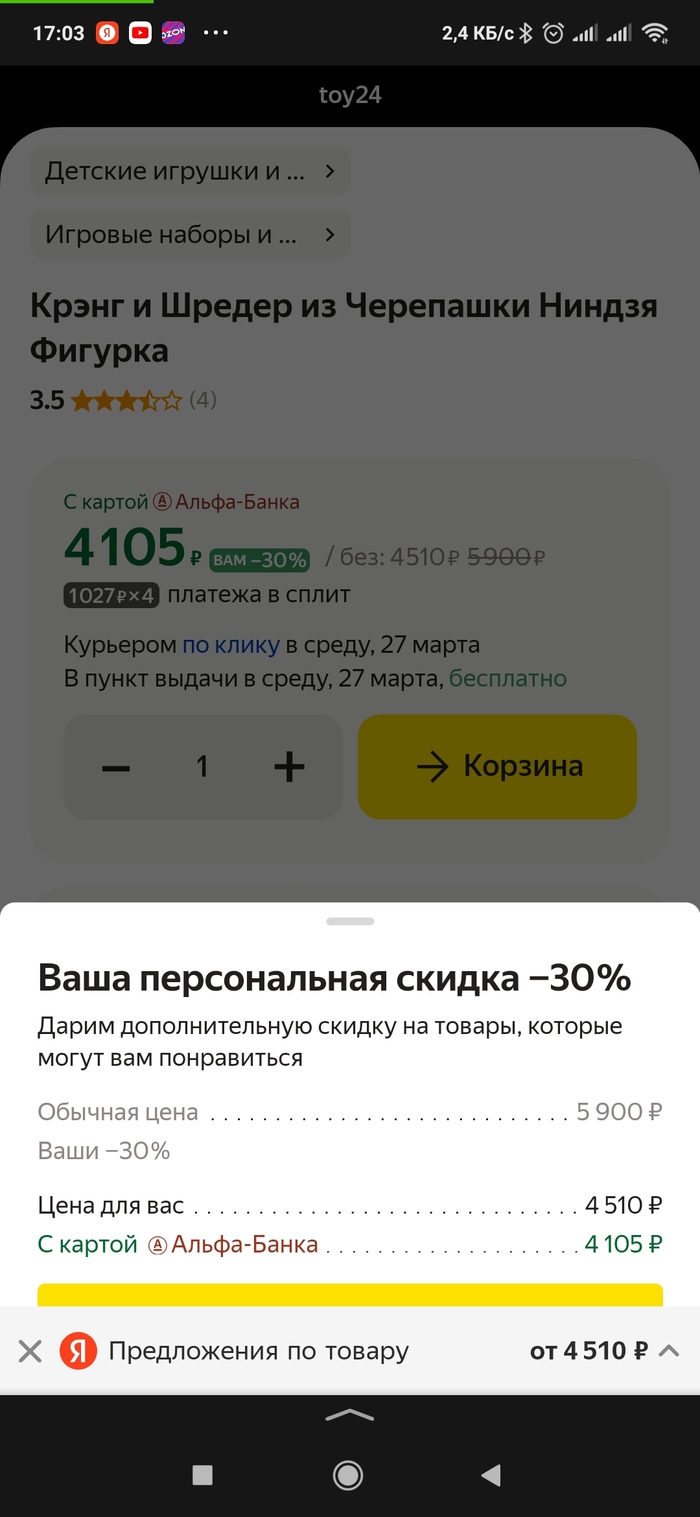Screen dimensions: 700x1517
Task: Go to the home screen
Action: point(348,1475)
